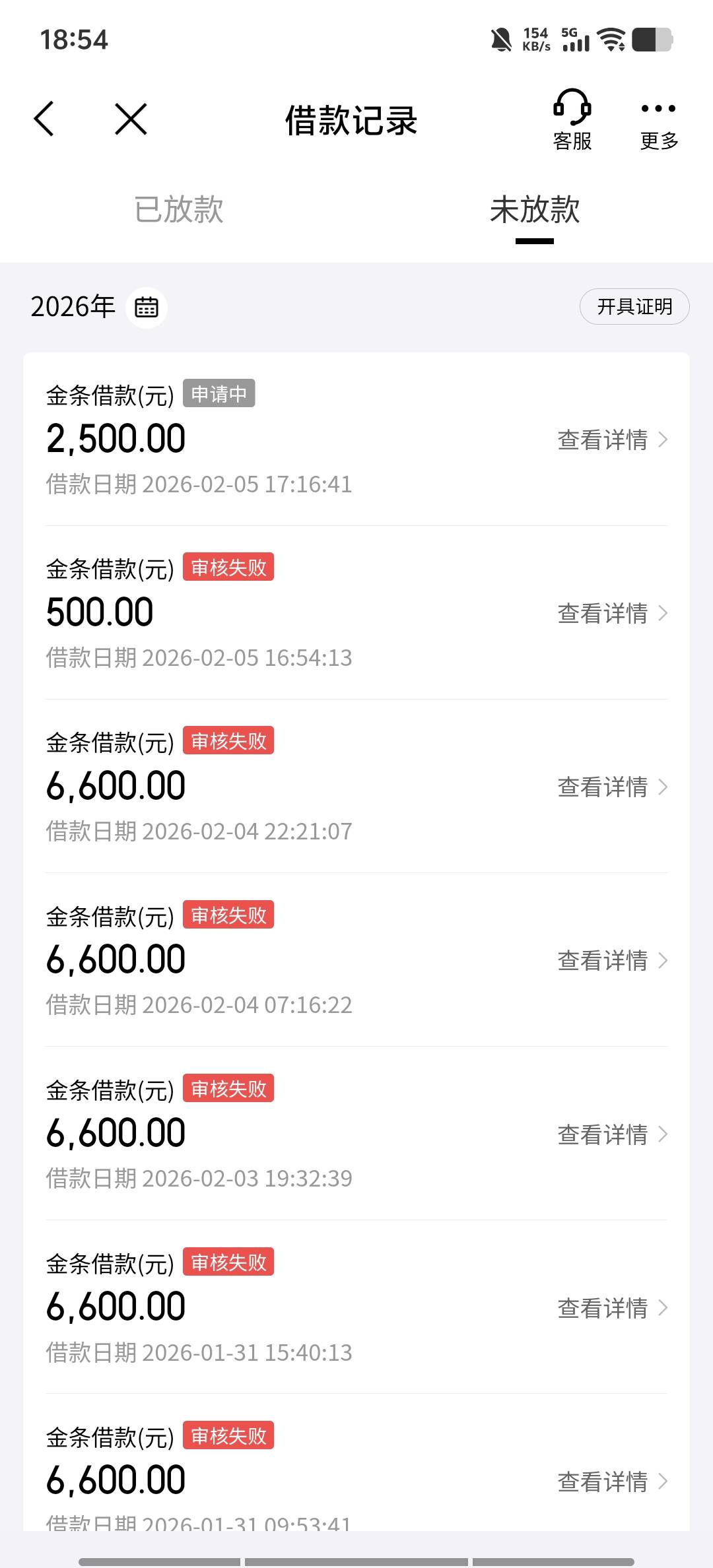713x1568 pixels.
Task: Open the calendar picker next to 2026年
Action: point(147,307)
